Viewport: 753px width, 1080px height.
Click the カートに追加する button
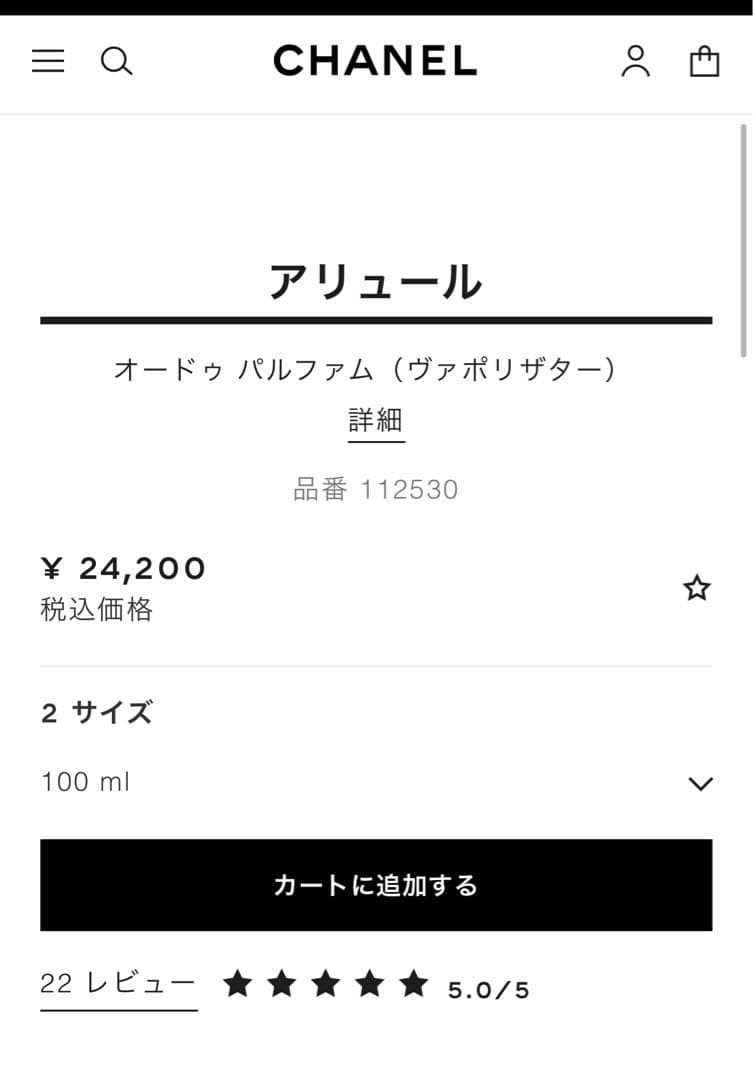click(376, 885)
